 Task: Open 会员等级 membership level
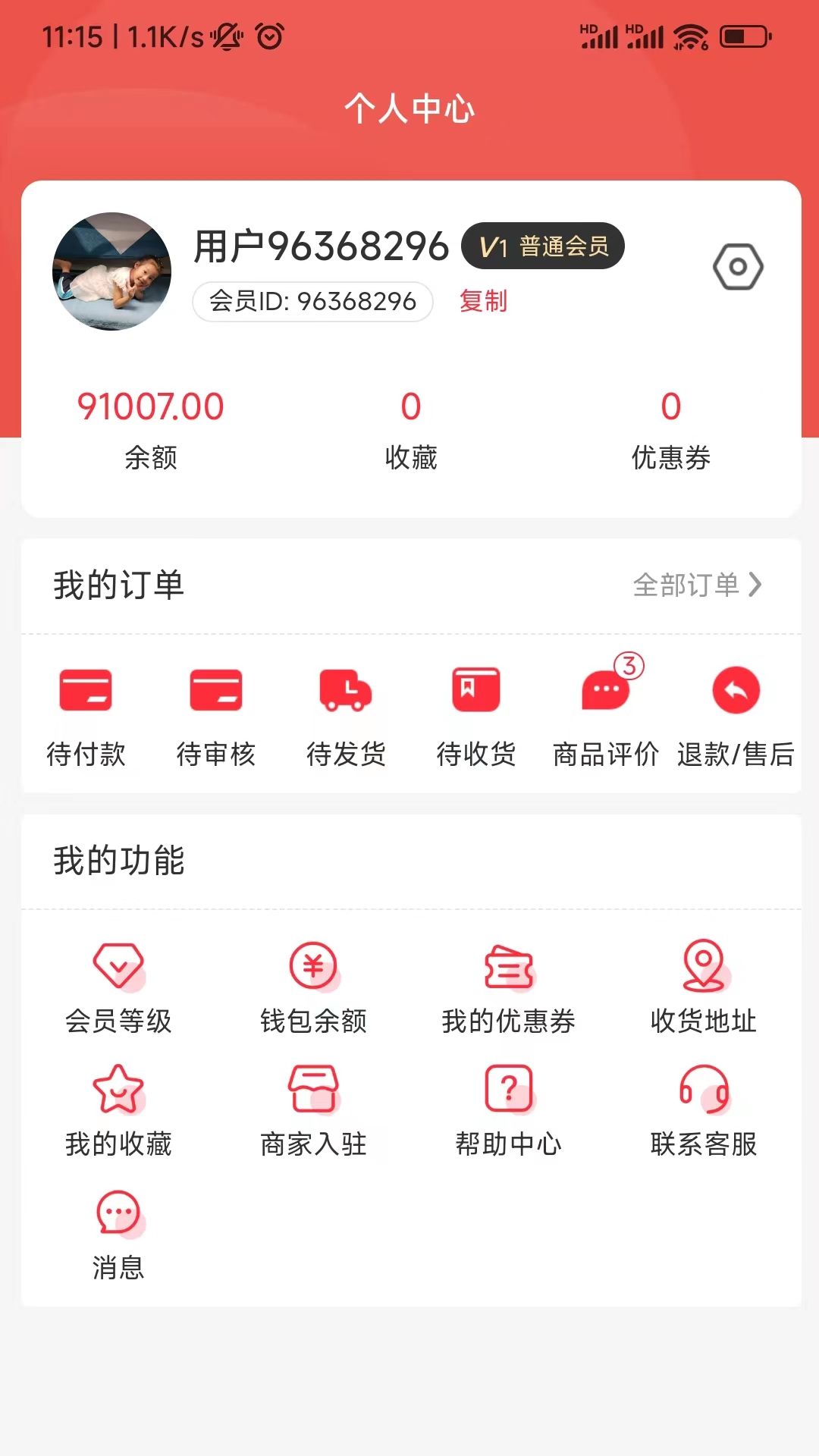tap(118, 987)
